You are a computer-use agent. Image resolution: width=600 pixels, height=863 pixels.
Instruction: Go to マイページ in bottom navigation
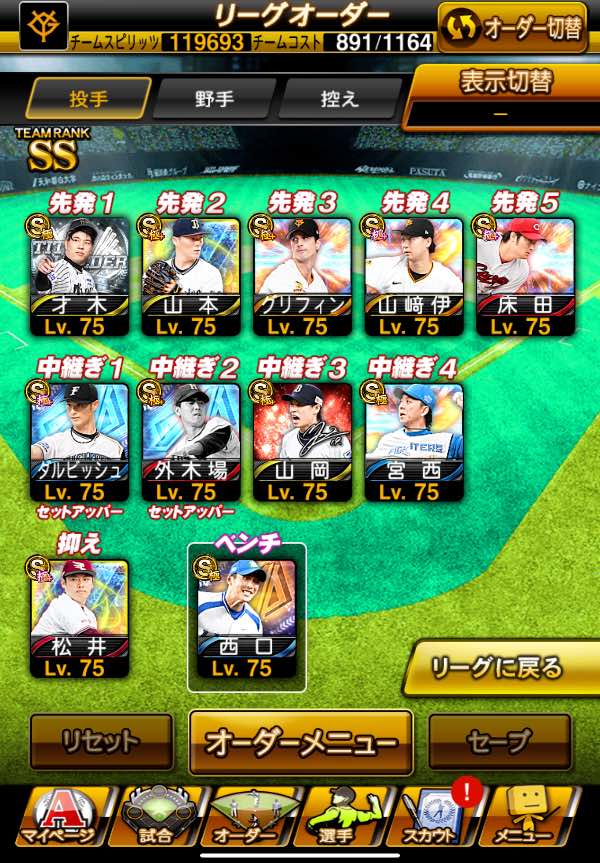pyautogui.click(x=58, y=816)
